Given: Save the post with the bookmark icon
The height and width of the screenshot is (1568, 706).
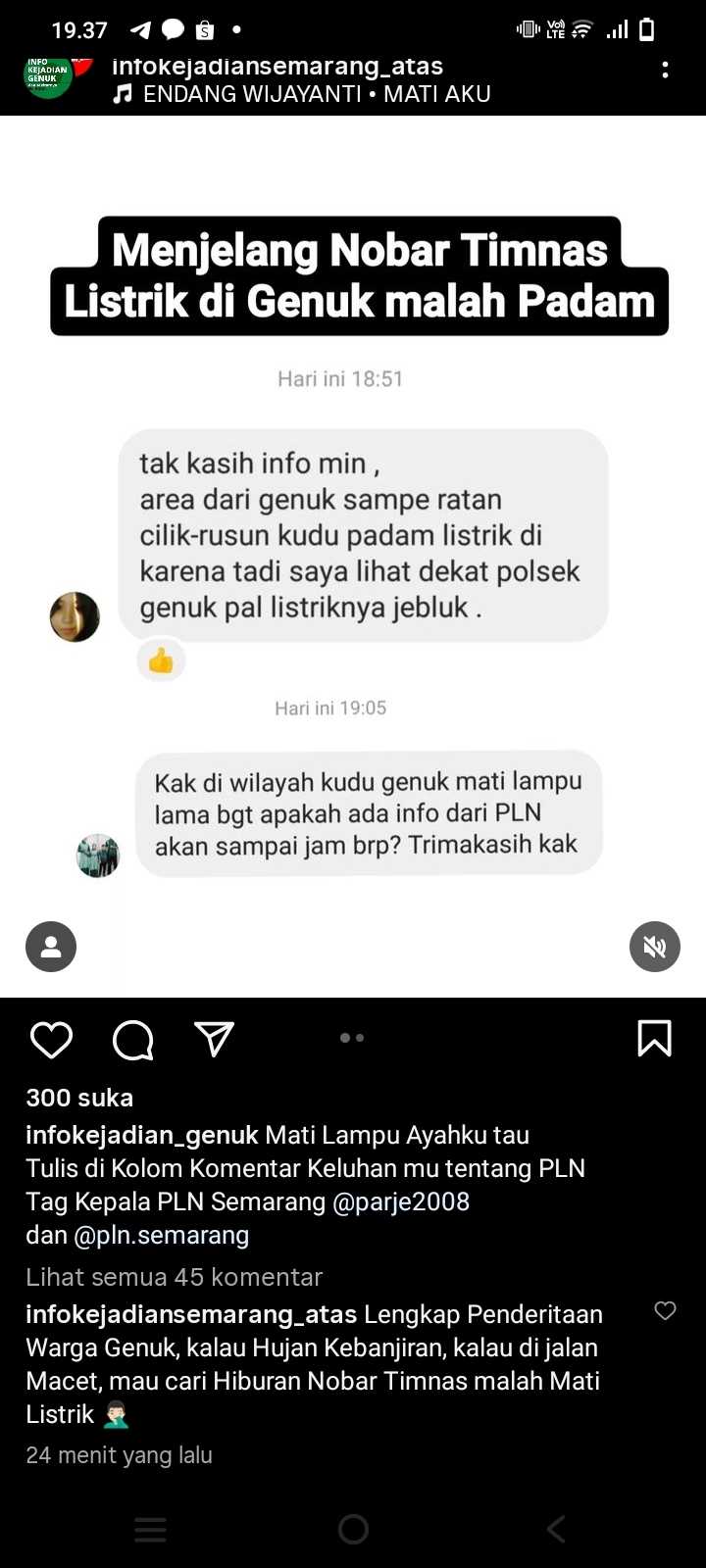Looking at the screenshot, I should click(x=654, y=1041).
